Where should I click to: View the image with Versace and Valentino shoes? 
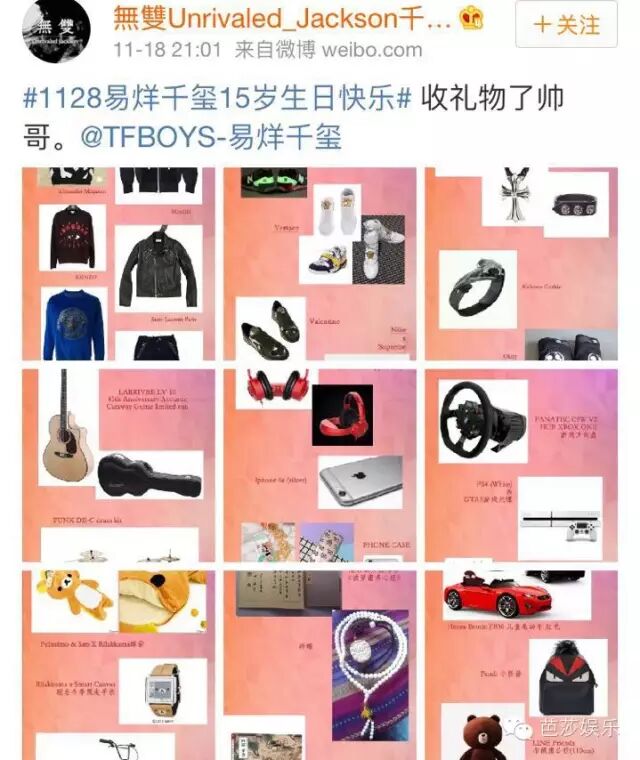[x=320, y=264]
